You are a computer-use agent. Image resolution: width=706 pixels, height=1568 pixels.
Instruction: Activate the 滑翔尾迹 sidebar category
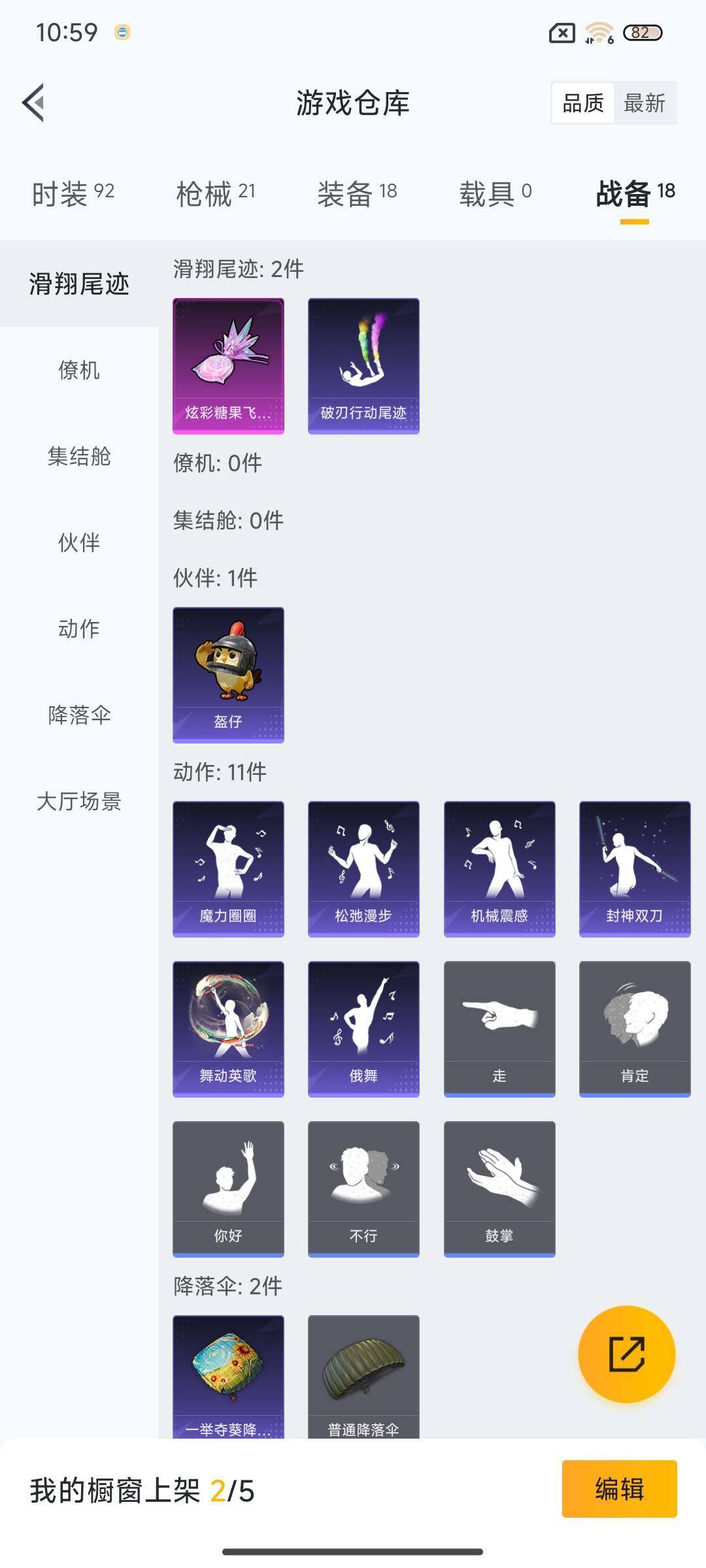click(x=77, y=284)
